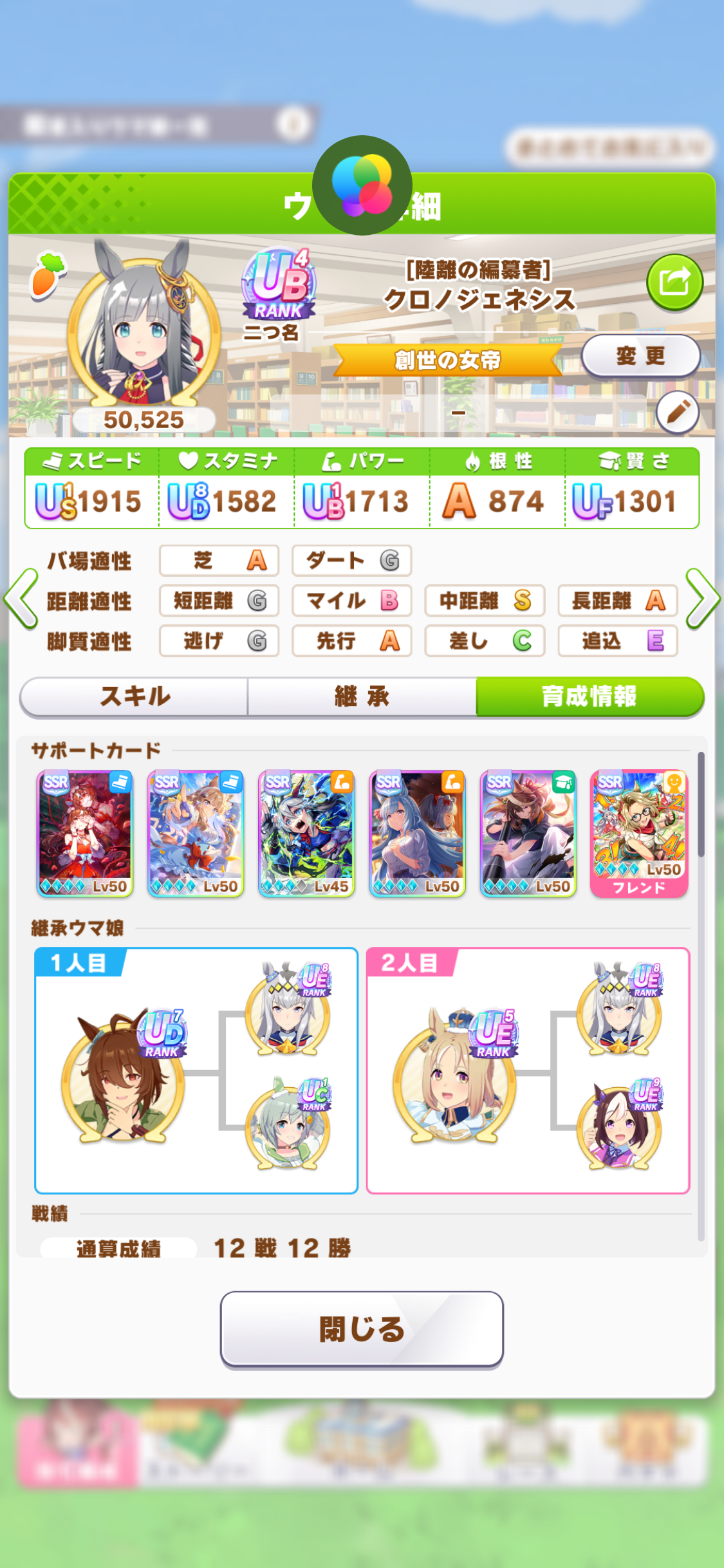Switch to the 継承 tab
This screenshot has width=724, height=1568.
click(x=362, y=696)
